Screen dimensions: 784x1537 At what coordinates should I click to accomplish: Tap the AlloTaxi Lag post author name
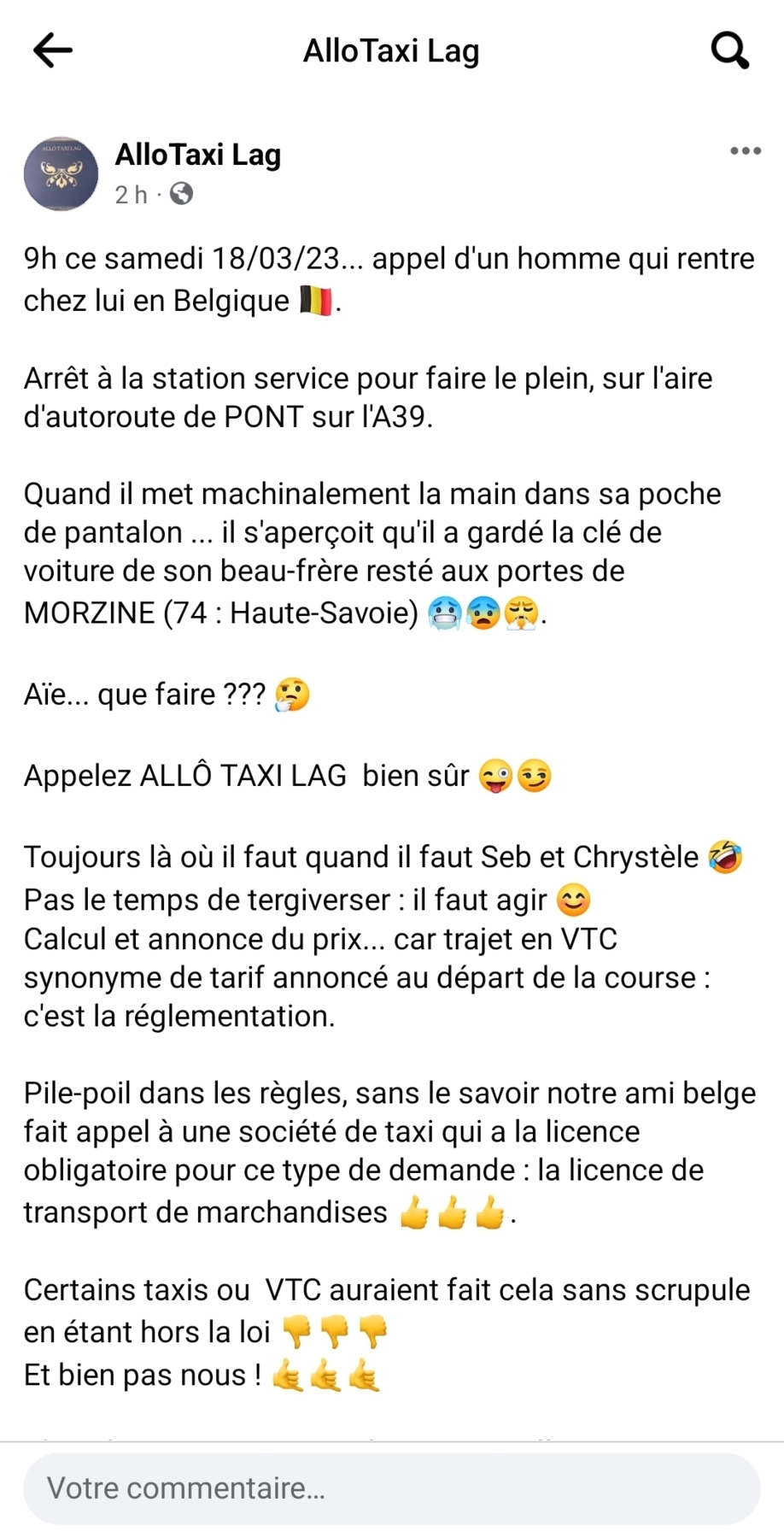198,155
